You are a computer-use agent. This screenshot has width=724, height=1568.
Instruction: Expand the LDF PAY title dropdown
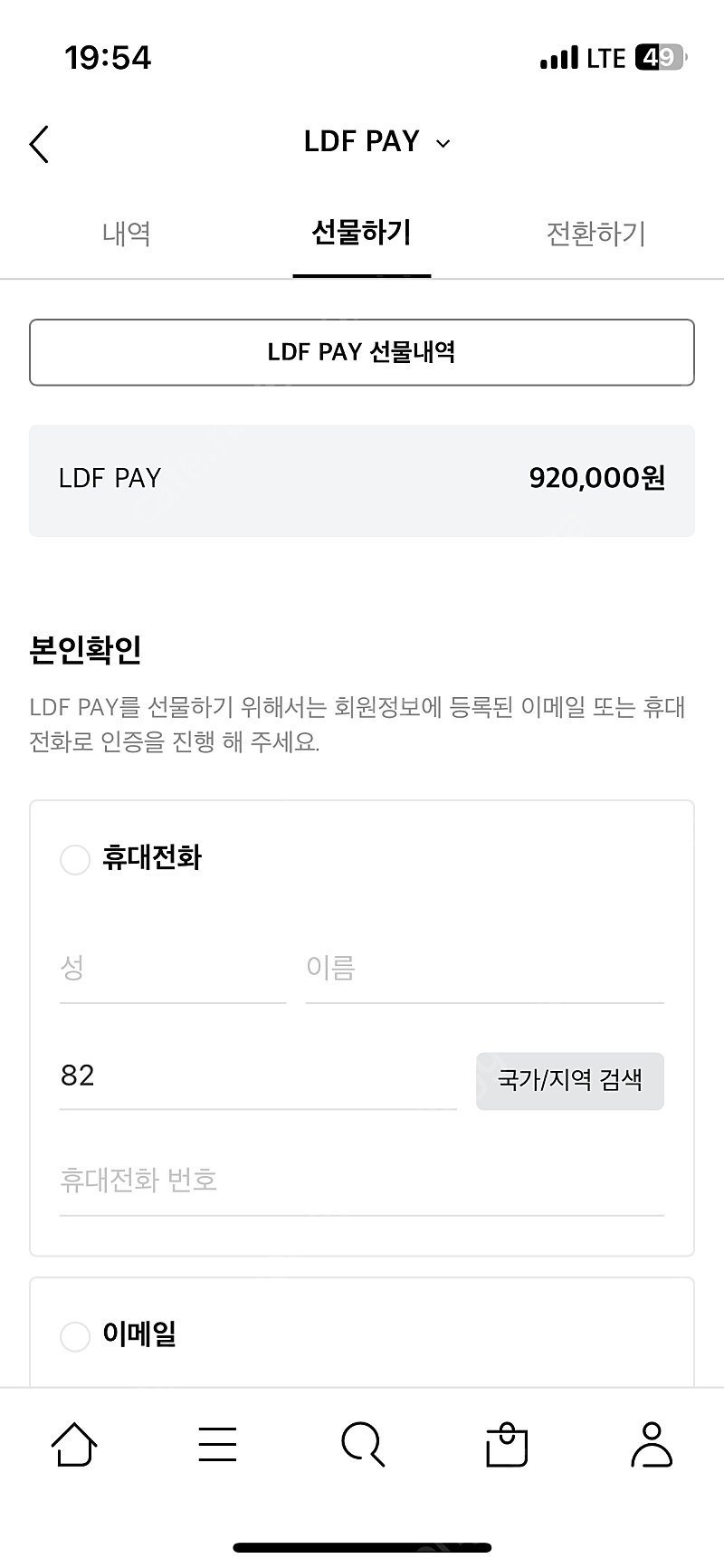point(443,143)
